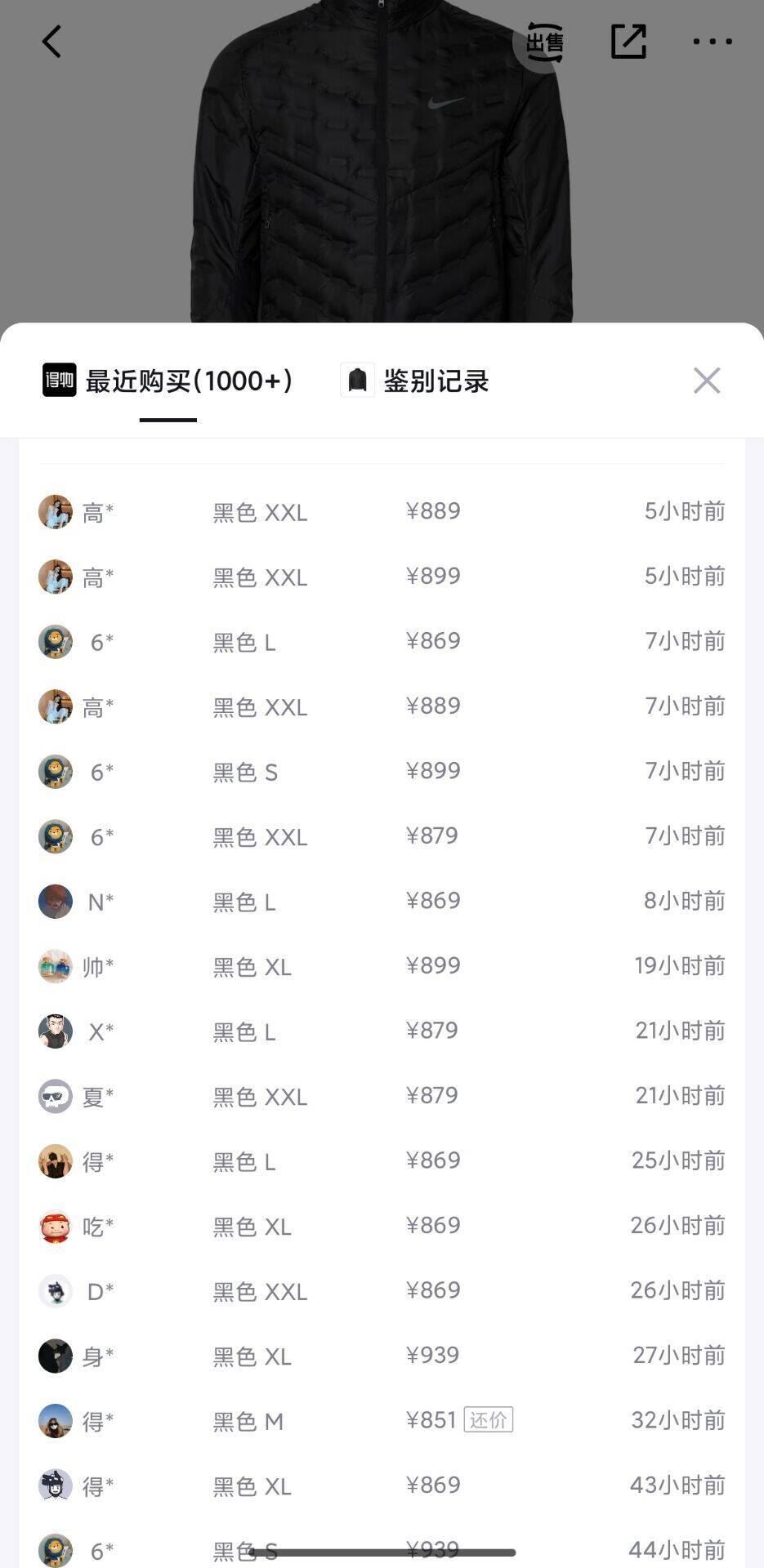Screen dimensions: 764x1568
Task: Select the 黑色 S ¥899 purchase record
Action: 382,771
